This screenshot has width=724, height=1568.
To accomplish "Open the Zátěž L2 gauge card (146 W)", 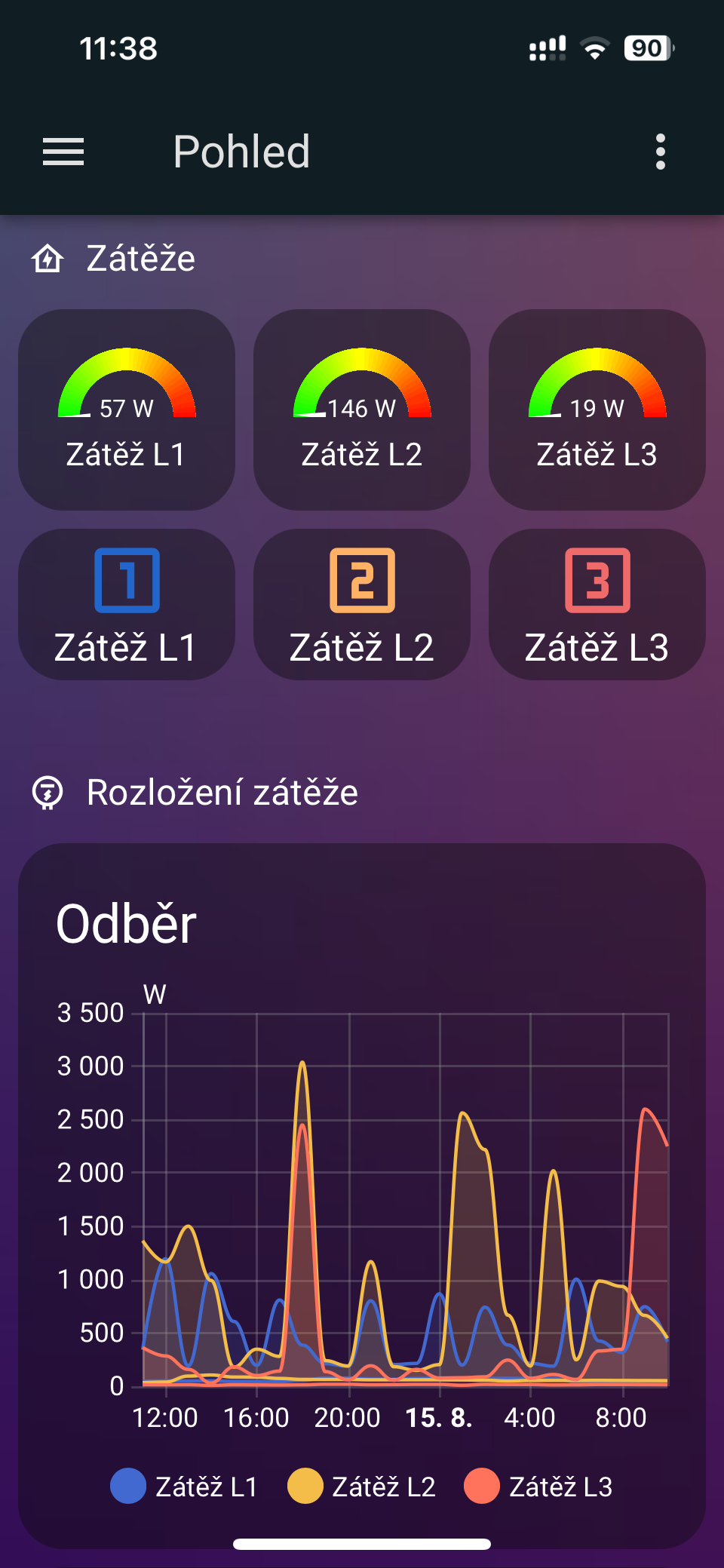I will (x=362, y=410).
